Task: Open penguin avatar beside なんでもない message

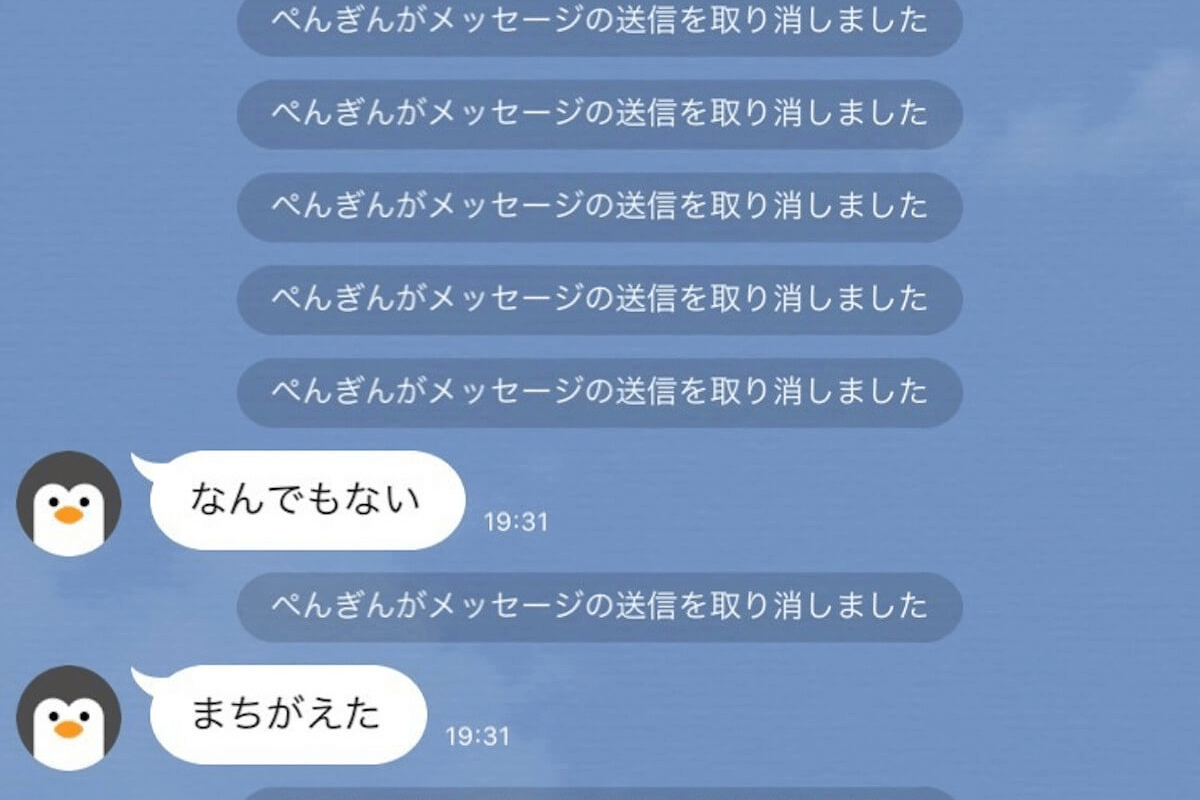Action: [69, 503]
